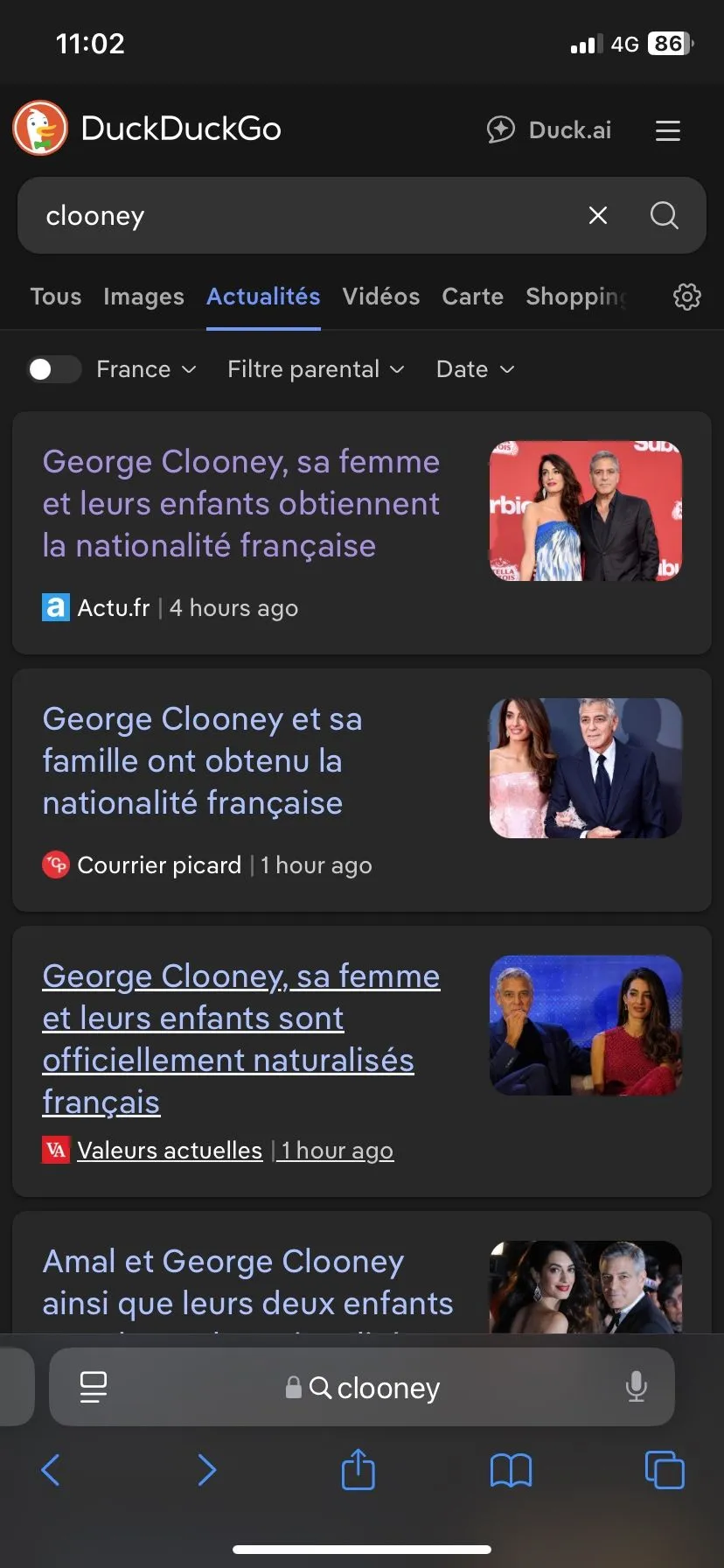Share the page using the share icon
Viewport: 724px width, 1568px height.
tap(358, 1470)
